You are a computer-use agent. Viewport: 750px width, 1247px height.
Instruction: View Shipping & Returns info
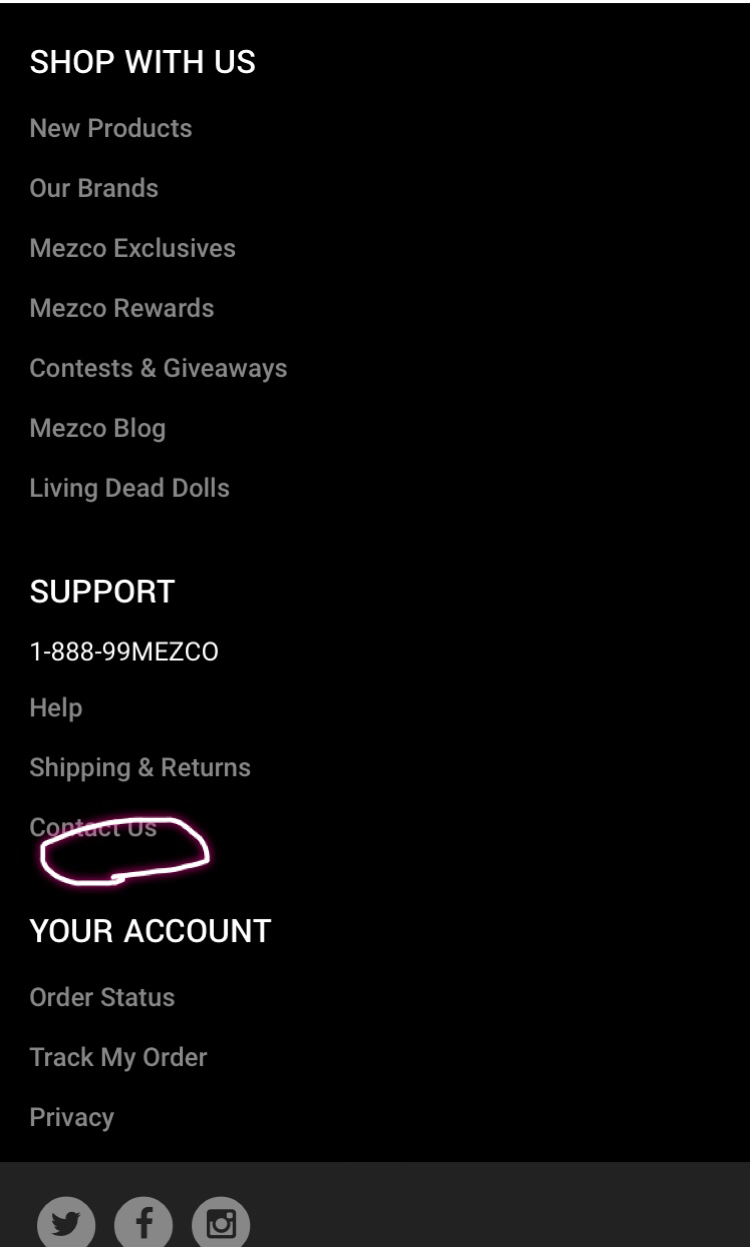[x=140, y=768]
